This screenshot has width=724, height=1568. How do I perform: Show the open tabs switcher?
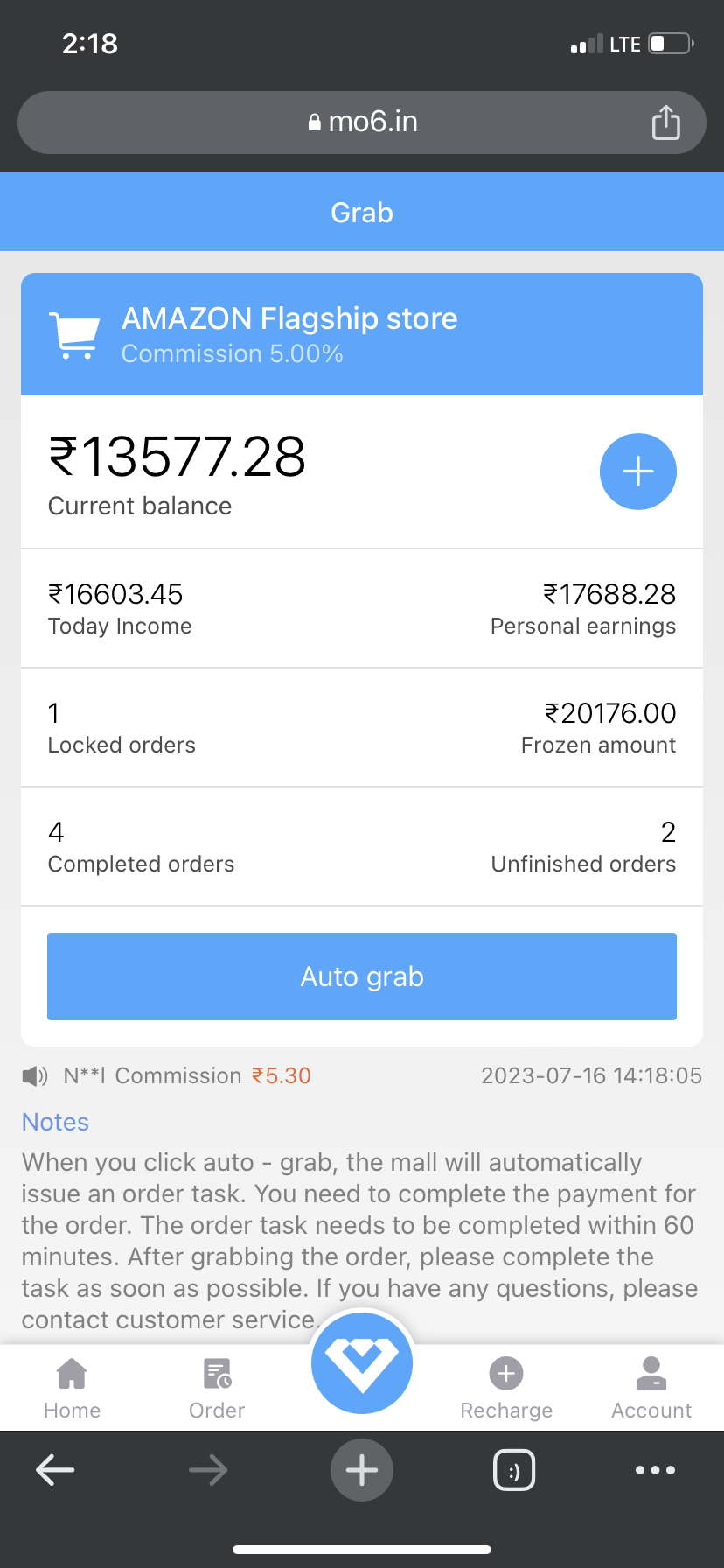(x=514, y=1471)
